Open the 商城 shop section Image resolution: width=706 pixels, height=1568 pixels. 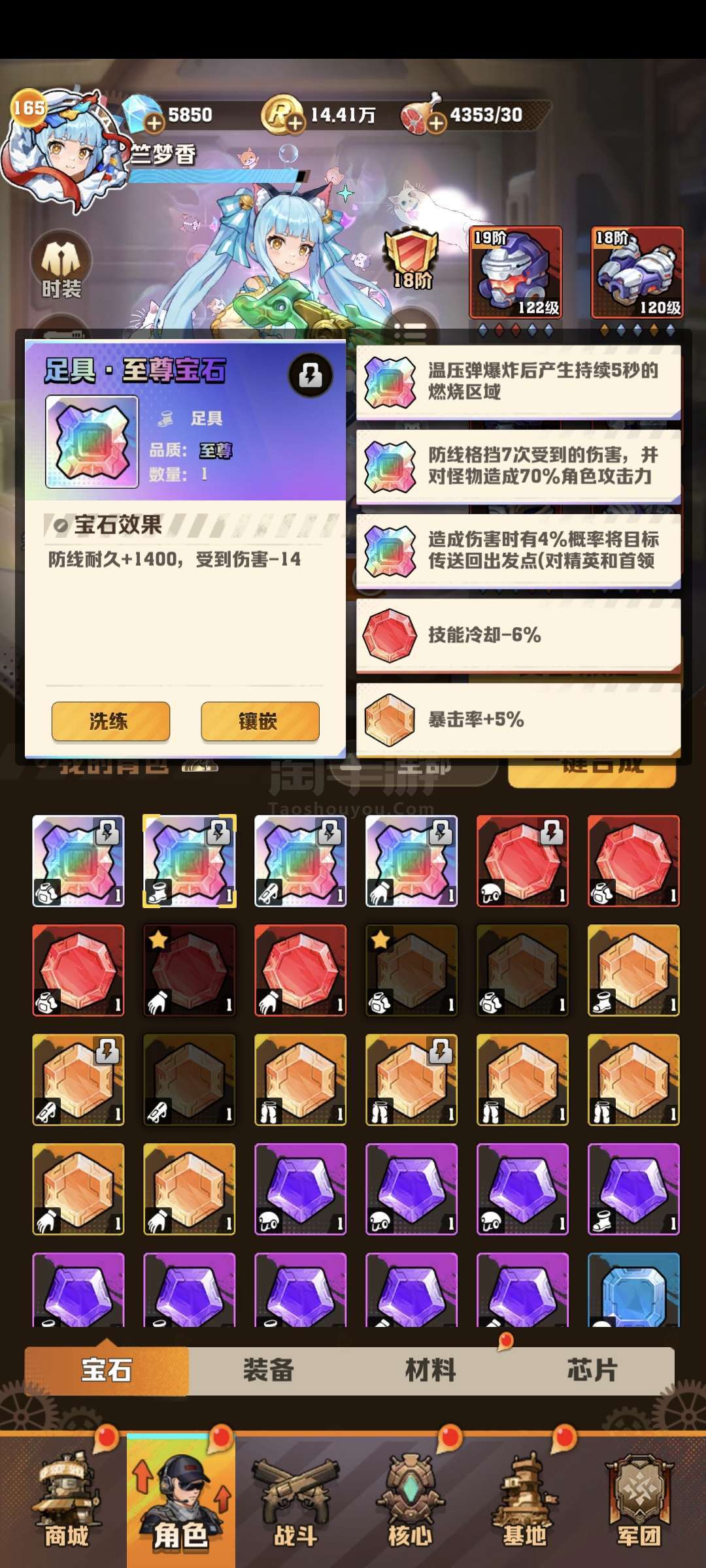(x=66, y=1501)
